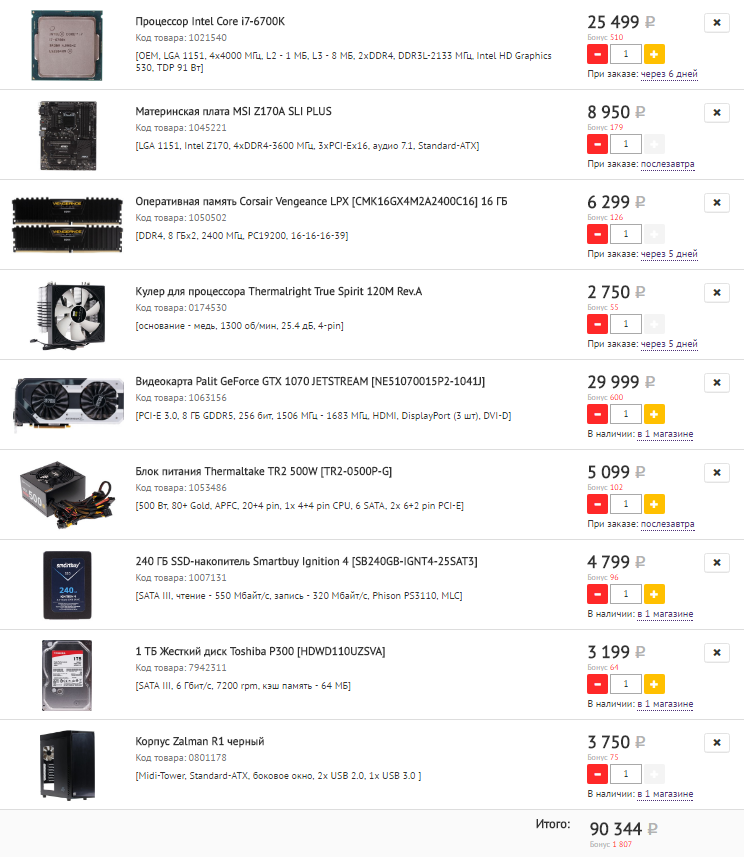Edit quantity field for Zalman R1 case
The height and width of the screenshot is (857, 744).
click(x=625, y=774)
